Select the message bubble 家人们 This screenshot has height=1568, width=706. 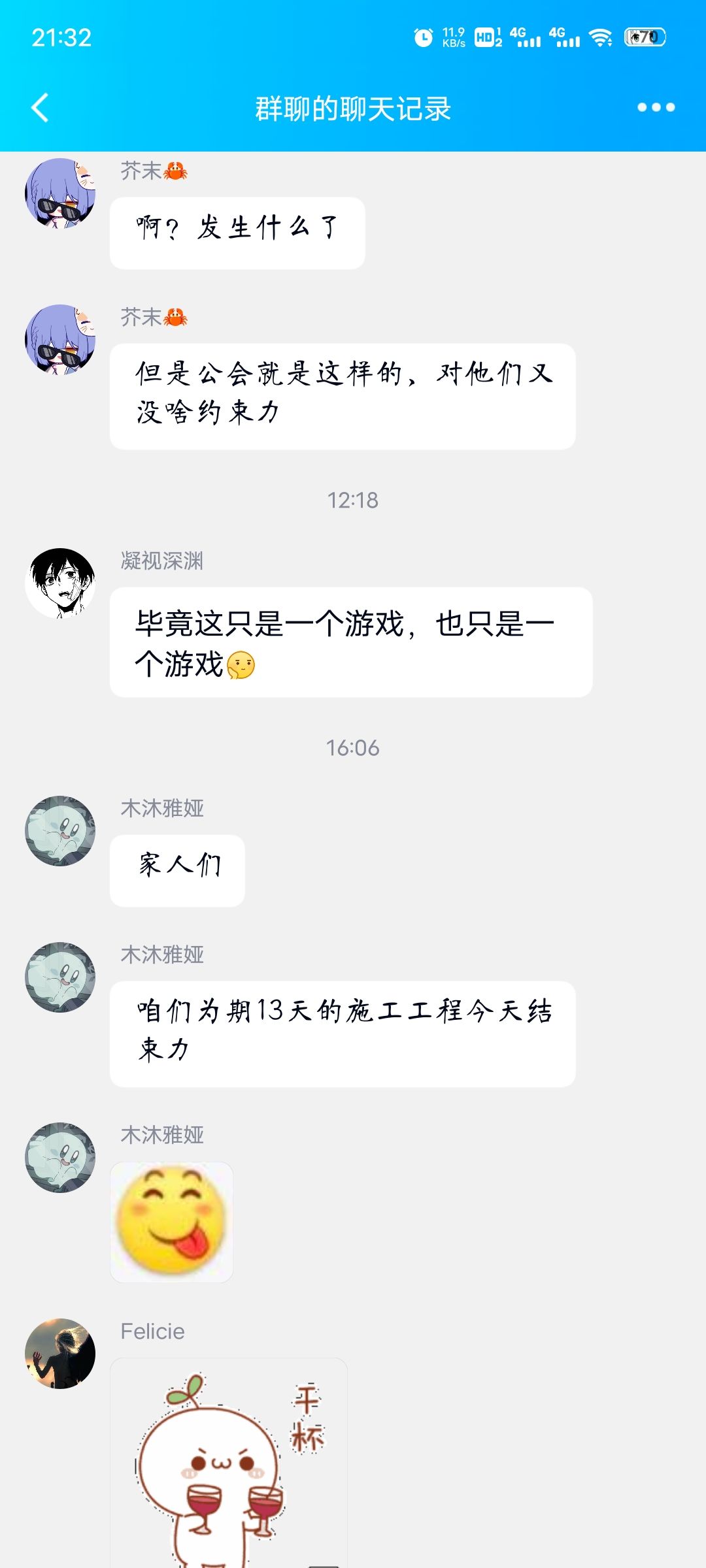tap(177, 869)
